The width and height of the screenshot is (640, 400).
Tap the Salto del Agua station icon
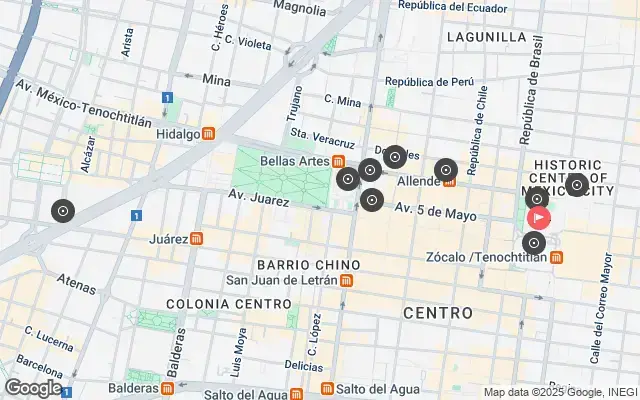pyautogui.click(x=327, y=389)
